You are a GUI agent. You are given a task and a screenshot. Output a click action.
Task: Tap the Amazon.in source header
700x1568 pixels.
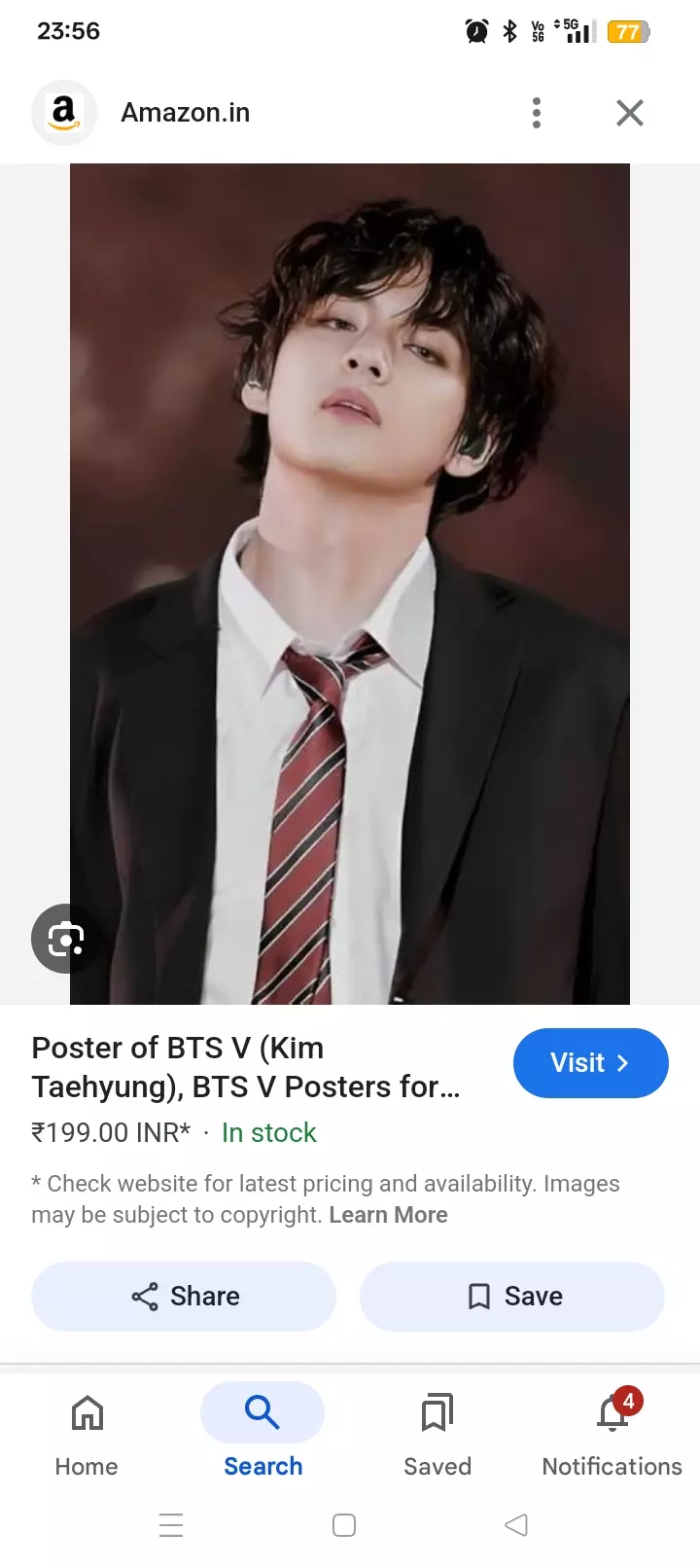pyautogui.click(x=185, y=113)
